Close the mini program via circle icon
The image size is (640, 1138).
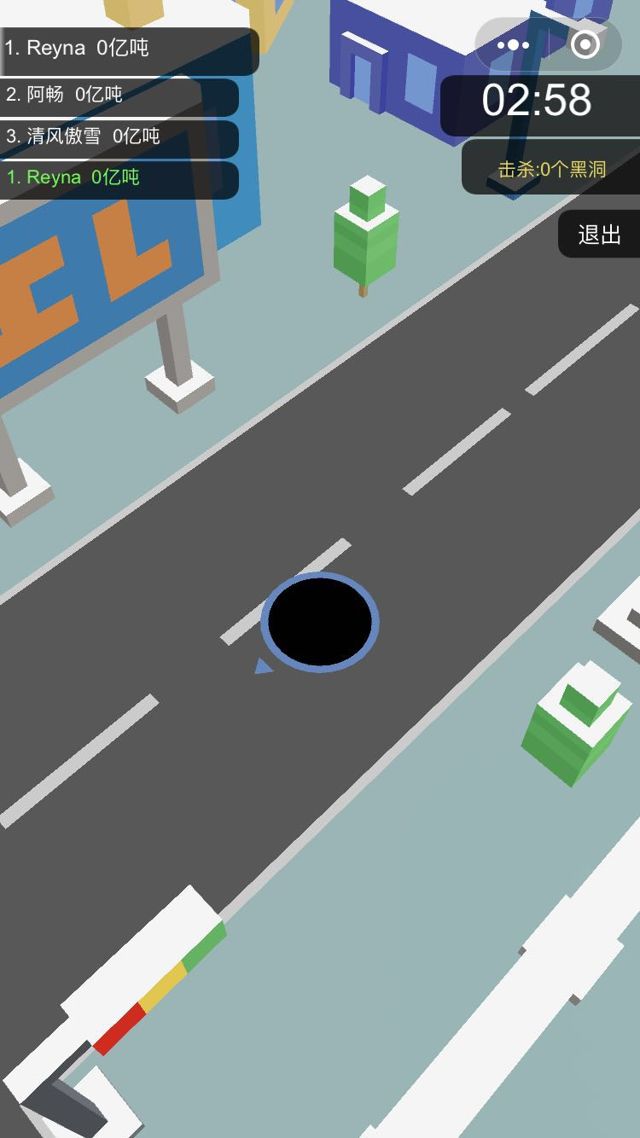coord(585,45)
